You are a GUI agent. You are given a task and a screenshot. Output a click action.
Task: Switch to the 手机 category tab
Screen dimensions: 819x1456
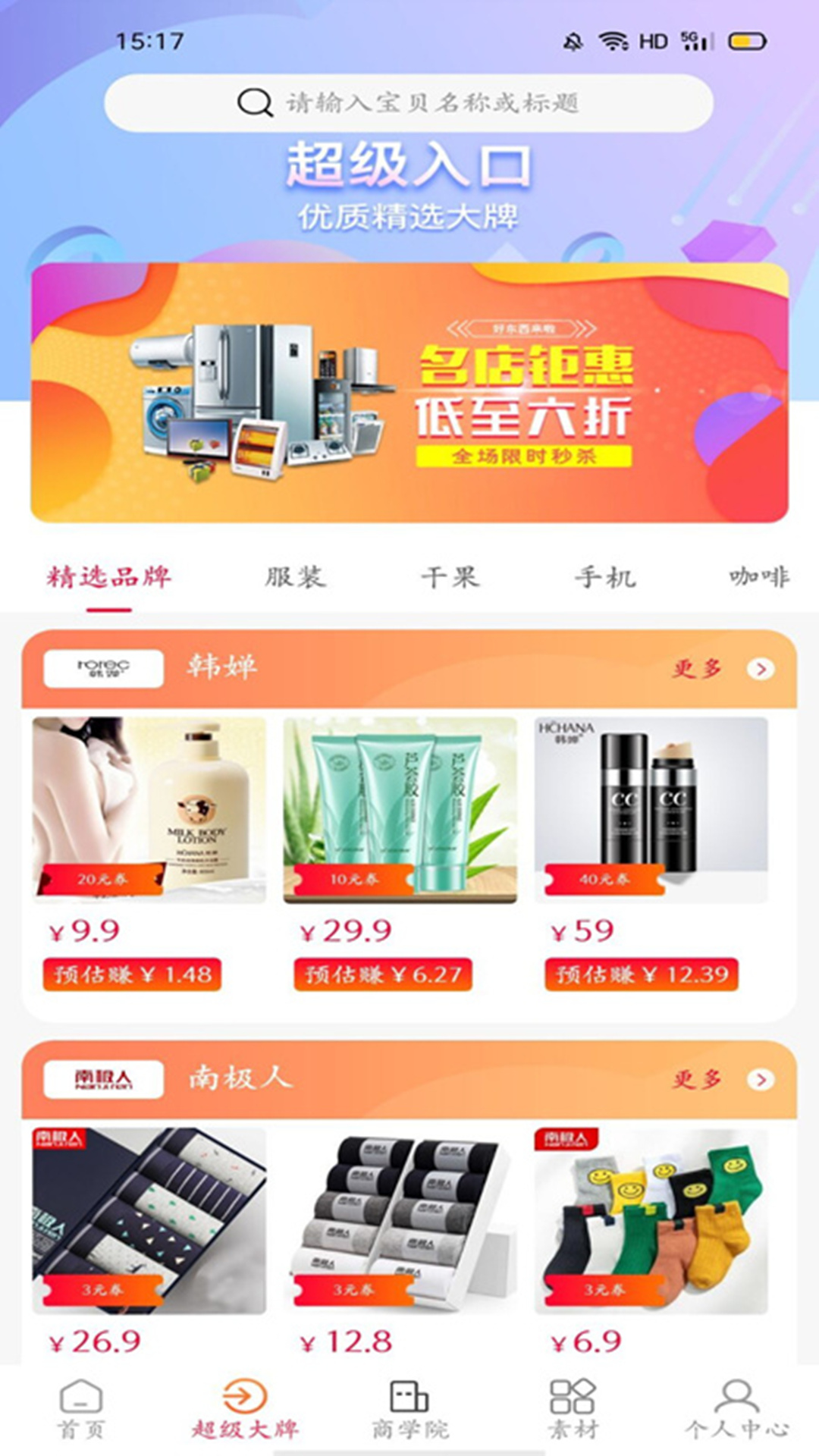click(x=605, y=578)
